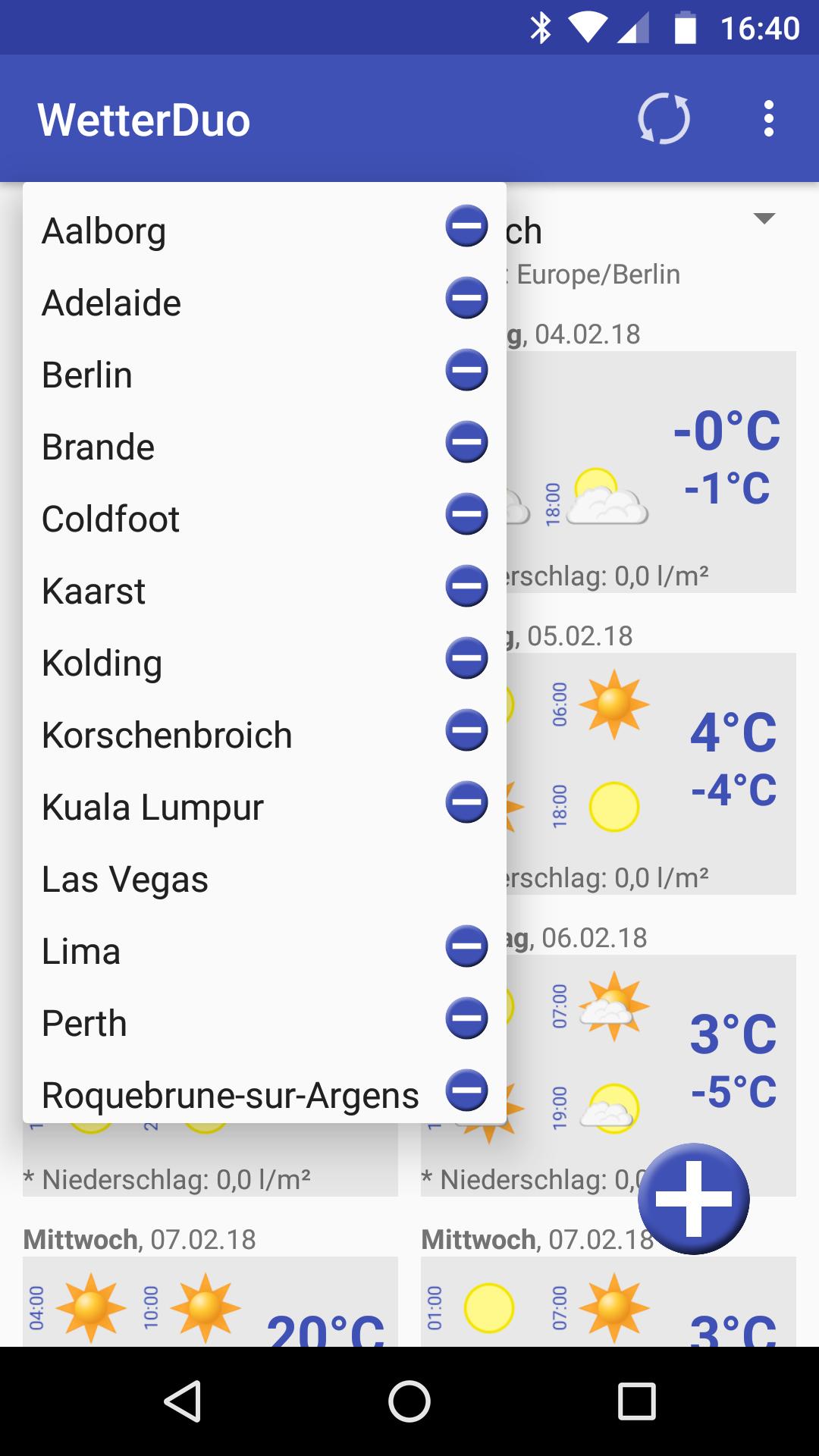Go back with the system back button
Screen dimensions: 819x1456
(x=183, y=1401)
